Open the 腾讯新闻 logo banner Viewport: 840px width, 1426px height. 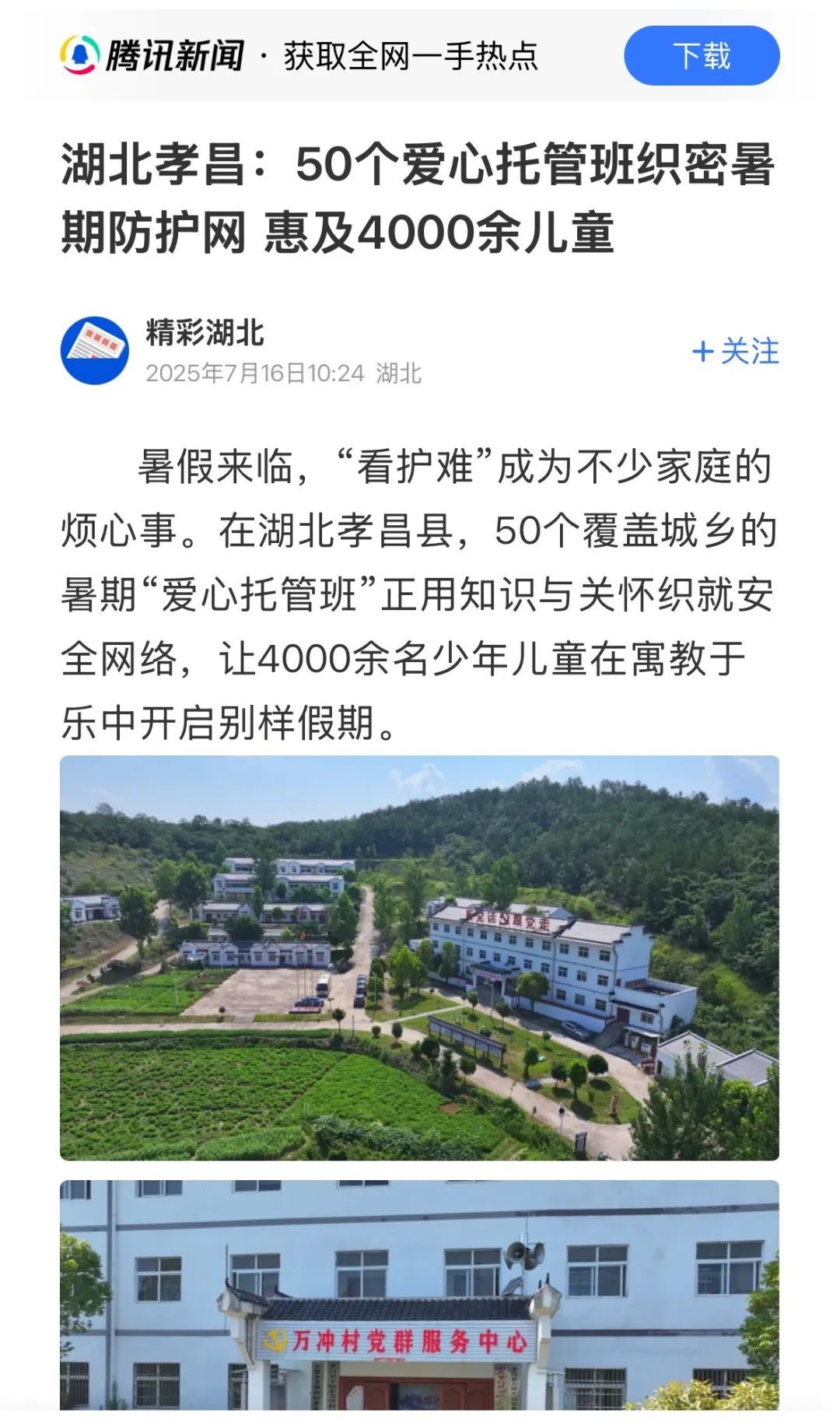coord(153,56)
